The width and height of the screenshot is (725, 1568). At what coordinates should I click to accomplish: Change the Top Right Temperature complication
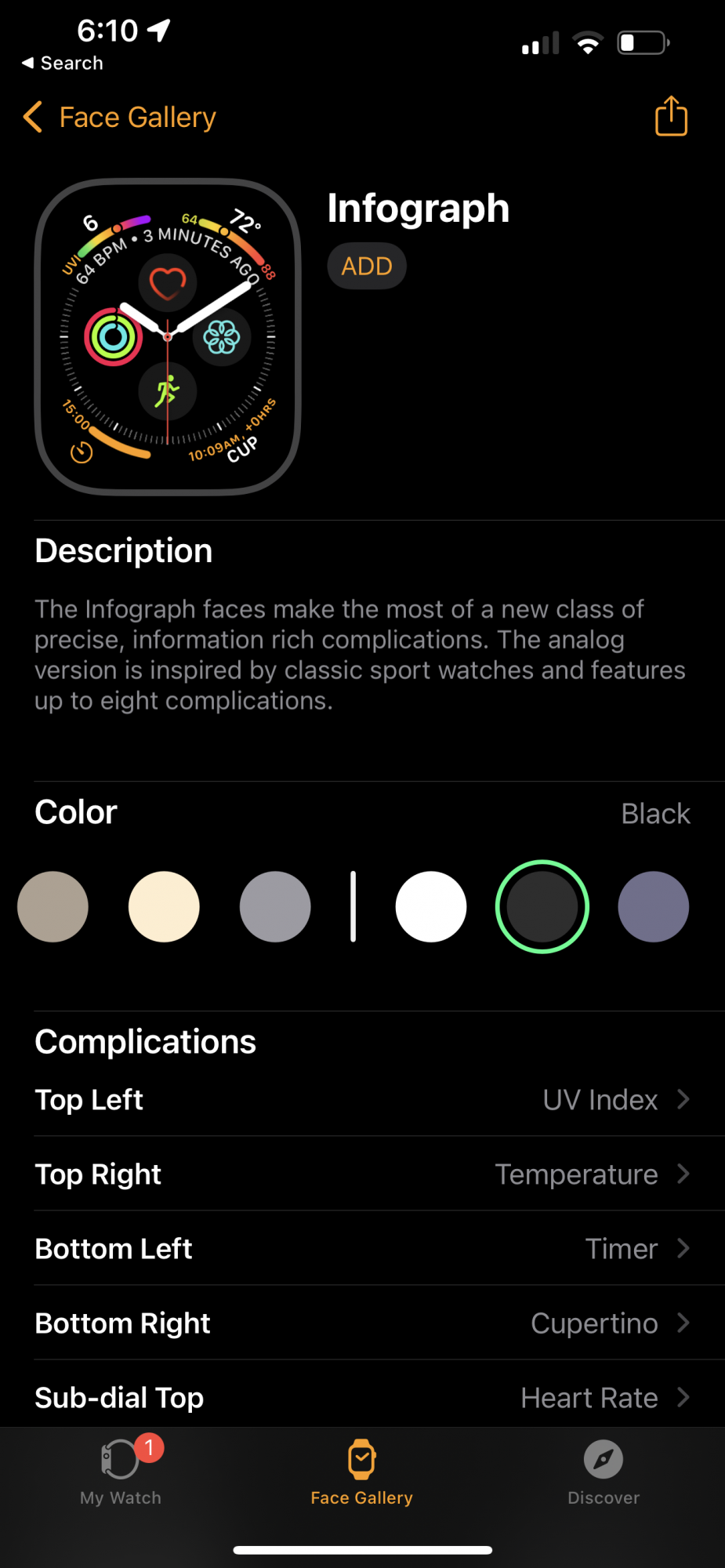pyautogui.click(x=362, y=1174)
